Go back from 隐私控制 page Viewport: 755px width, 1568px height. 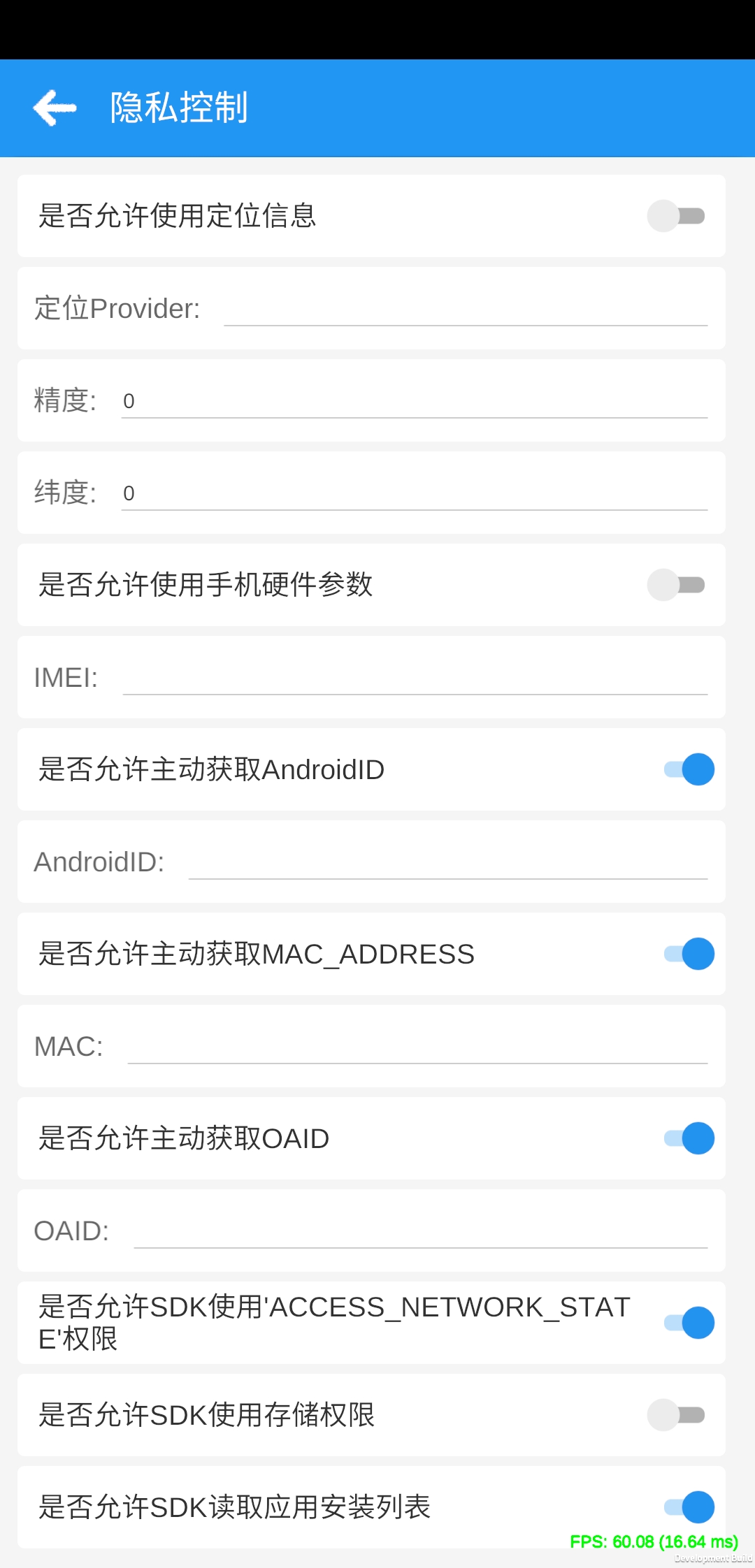(55, 108)
